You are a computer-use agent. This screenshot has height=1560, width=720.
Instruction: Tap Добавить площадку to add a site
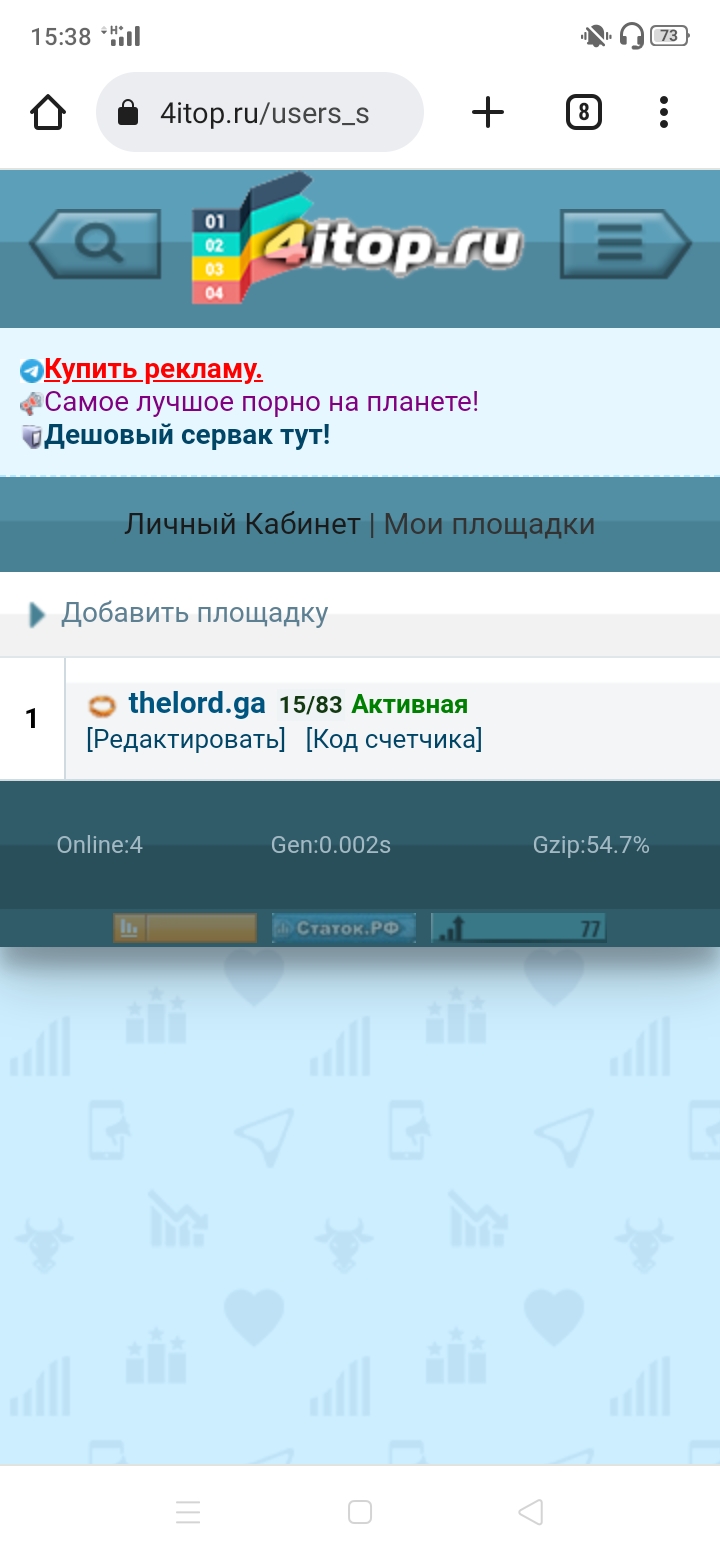tap(194, 612)
